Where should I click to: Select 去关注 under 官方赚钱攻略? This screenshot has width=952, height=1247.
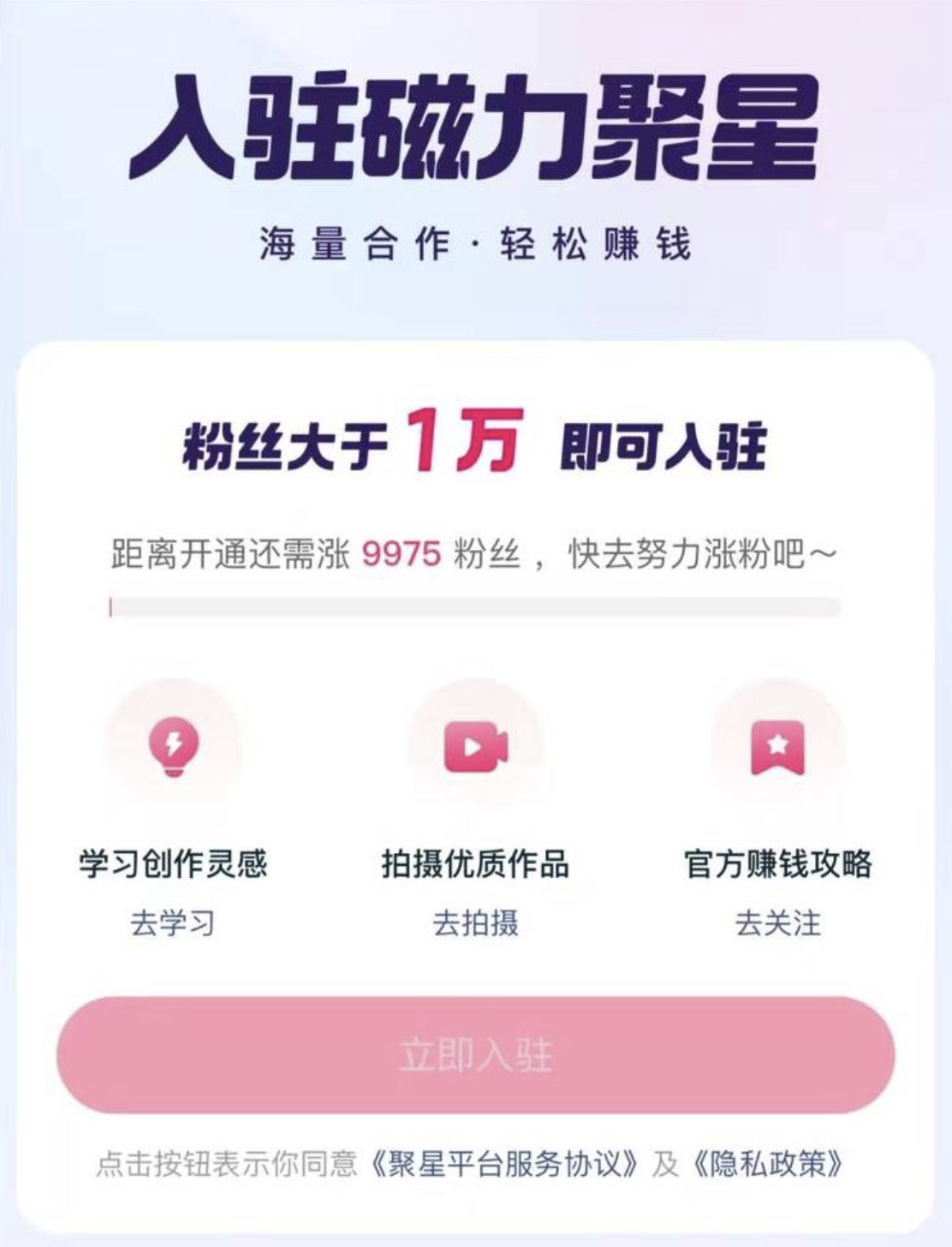[777, 923]
